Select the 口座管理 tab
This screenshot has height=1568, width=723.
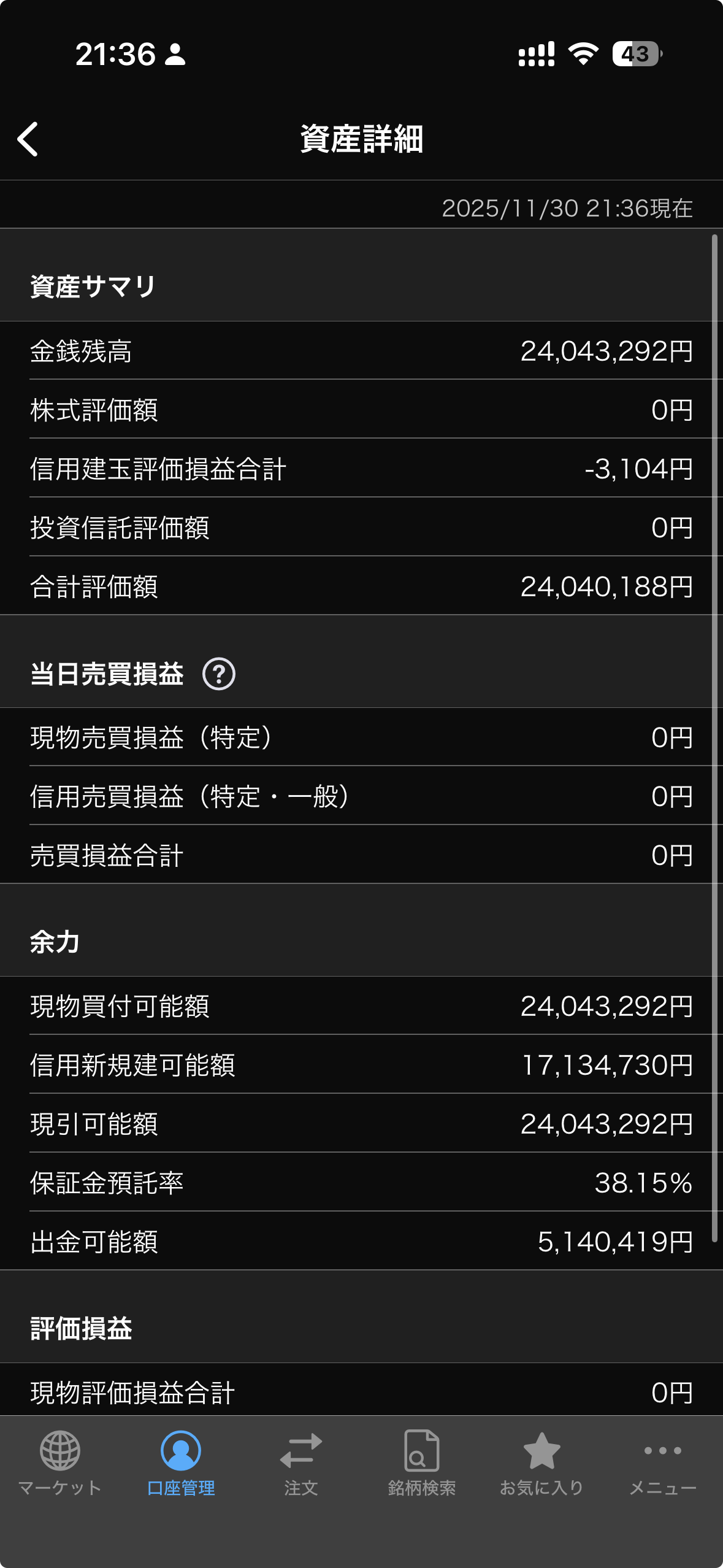pos(181,1463)
